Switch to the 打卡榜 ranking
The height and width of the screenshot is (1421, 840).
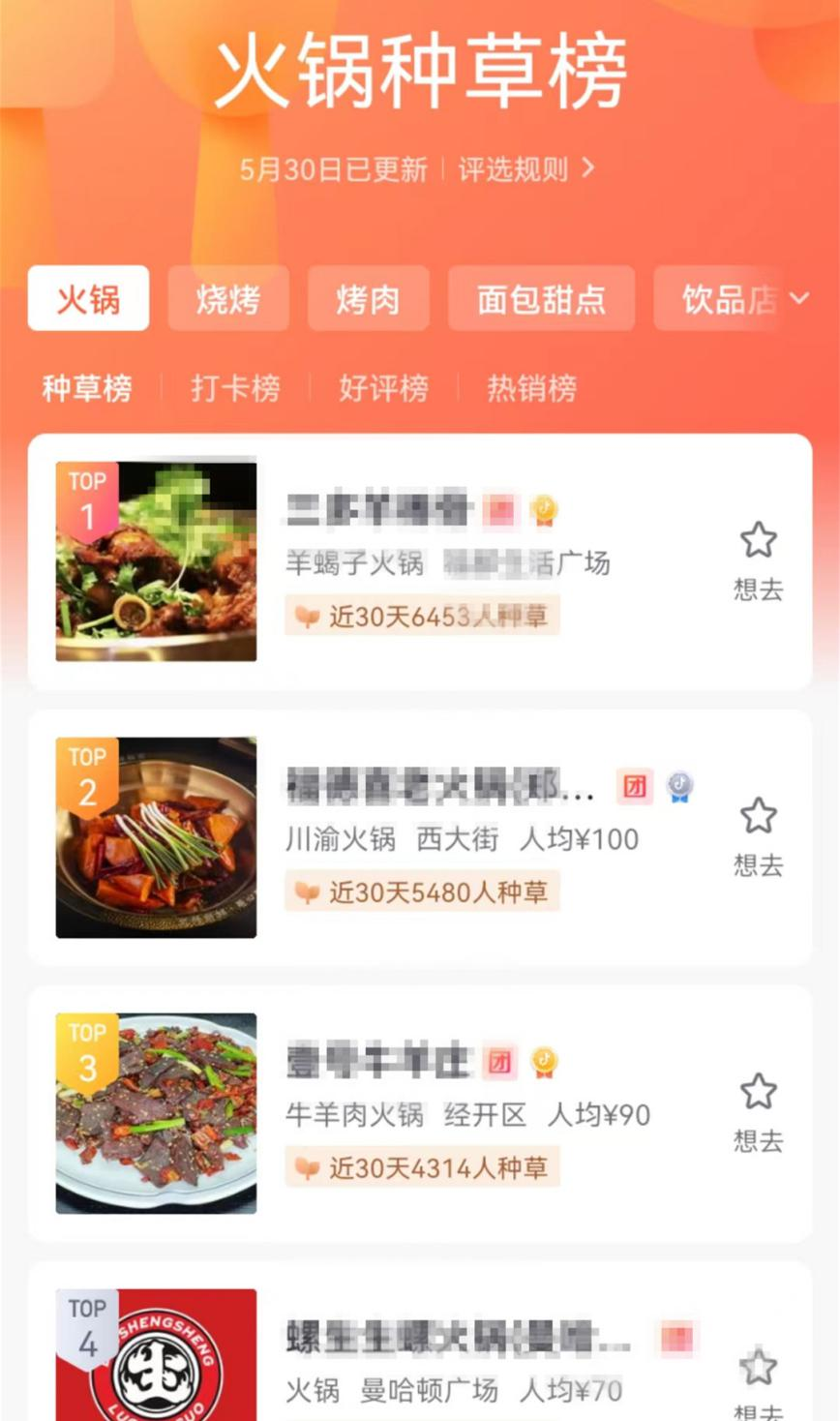coord(235,388)
